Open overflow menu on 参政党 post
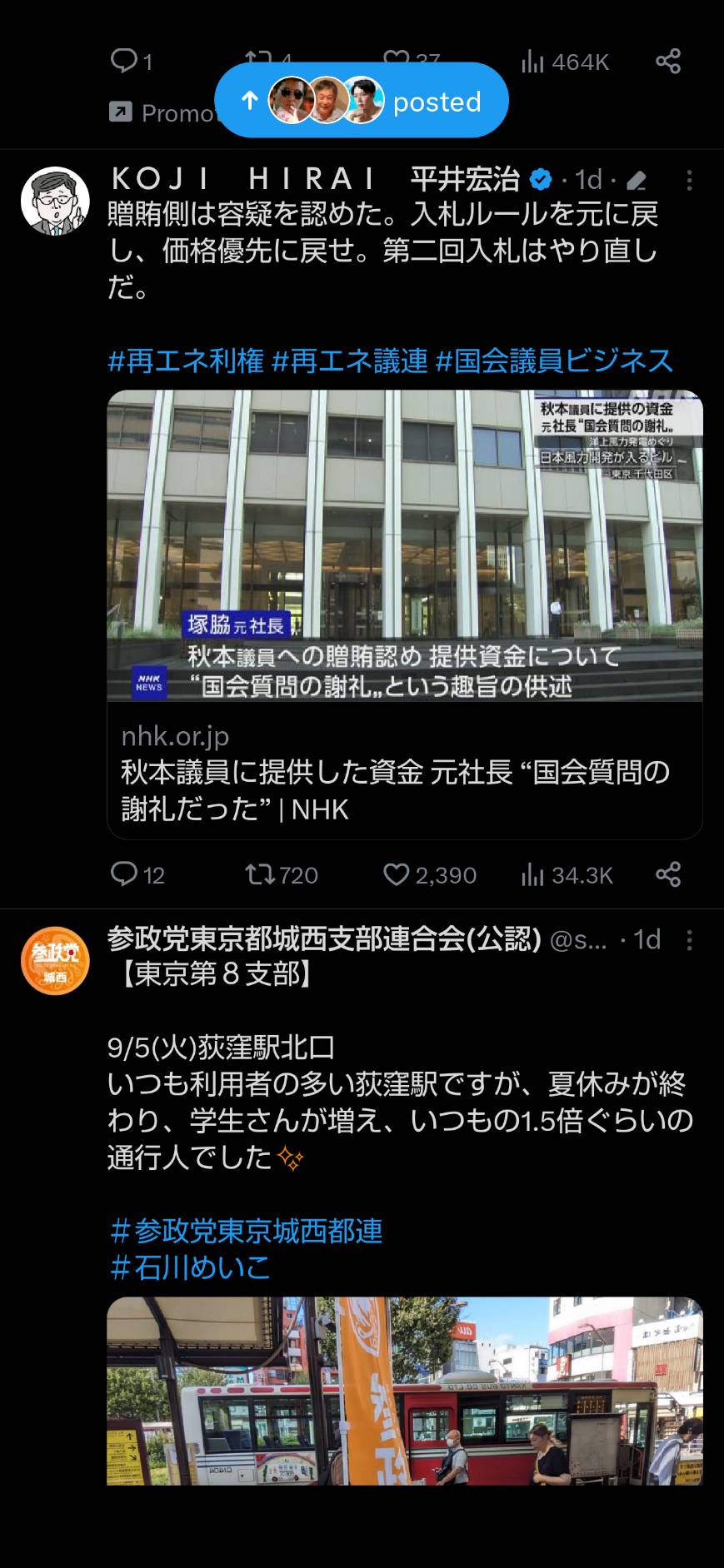The image size is (724, 1568). click(689, 940)
